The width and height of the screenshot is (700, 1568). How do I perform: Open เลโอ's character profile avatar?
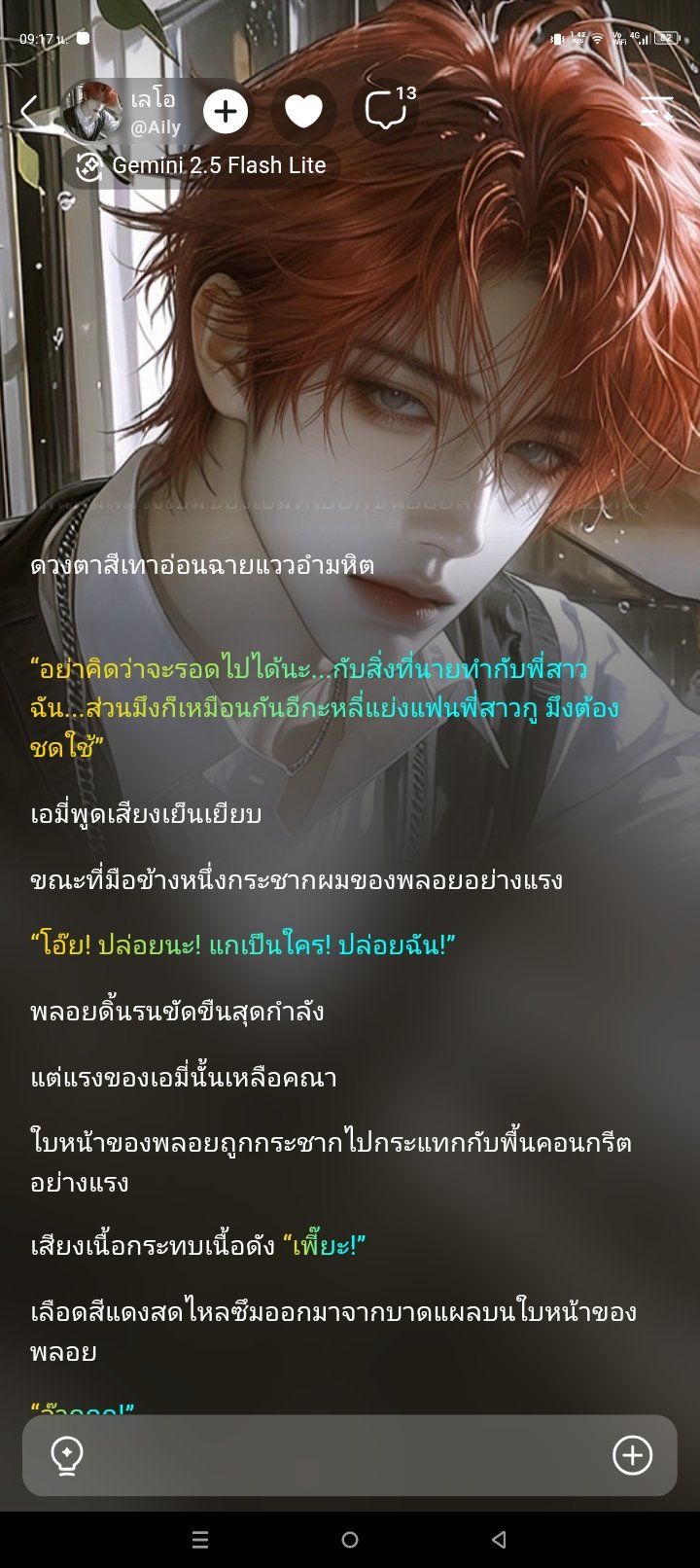click(91, 112)
